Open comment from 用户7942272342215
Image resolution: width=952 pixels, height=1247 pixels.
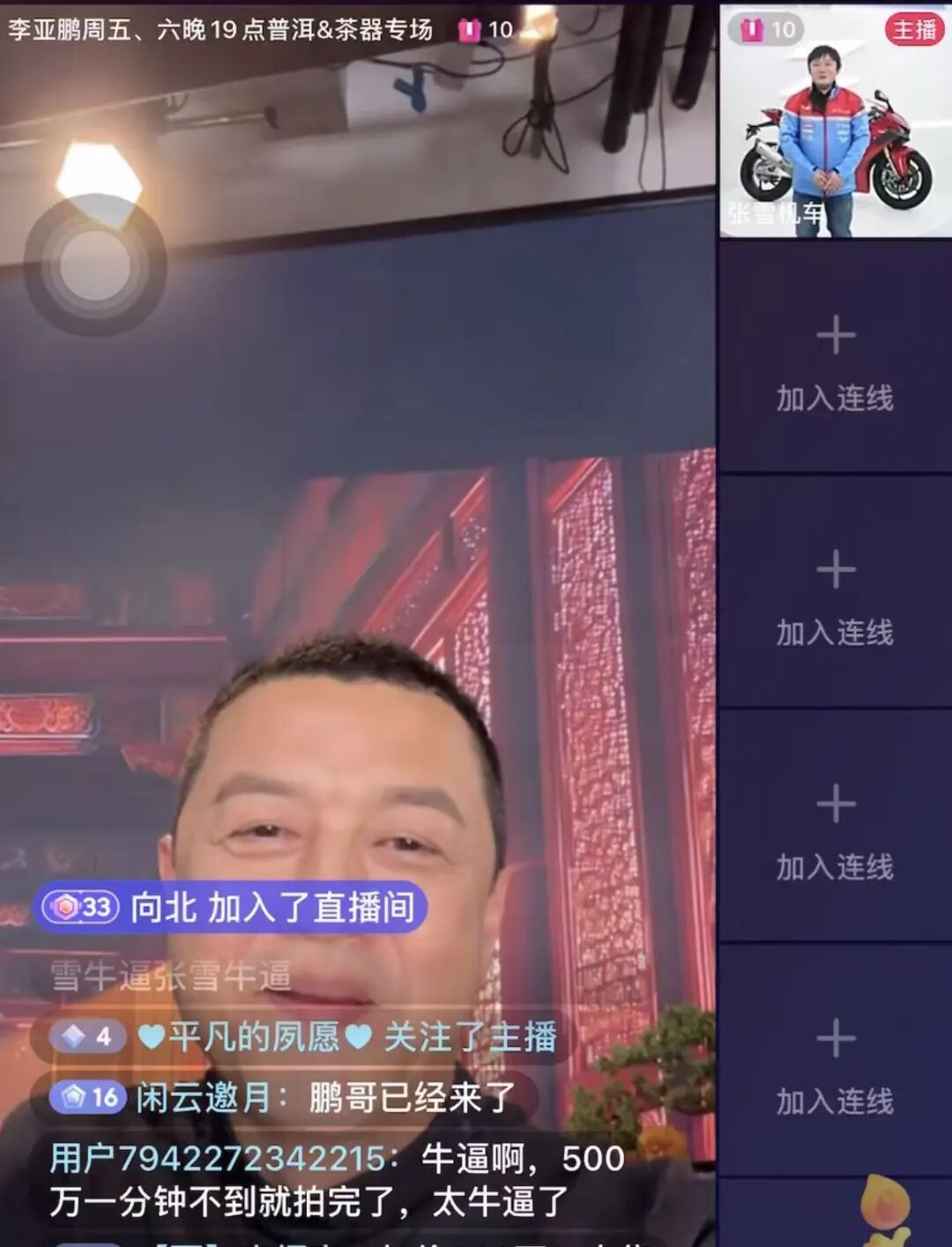pos(337,1179)
